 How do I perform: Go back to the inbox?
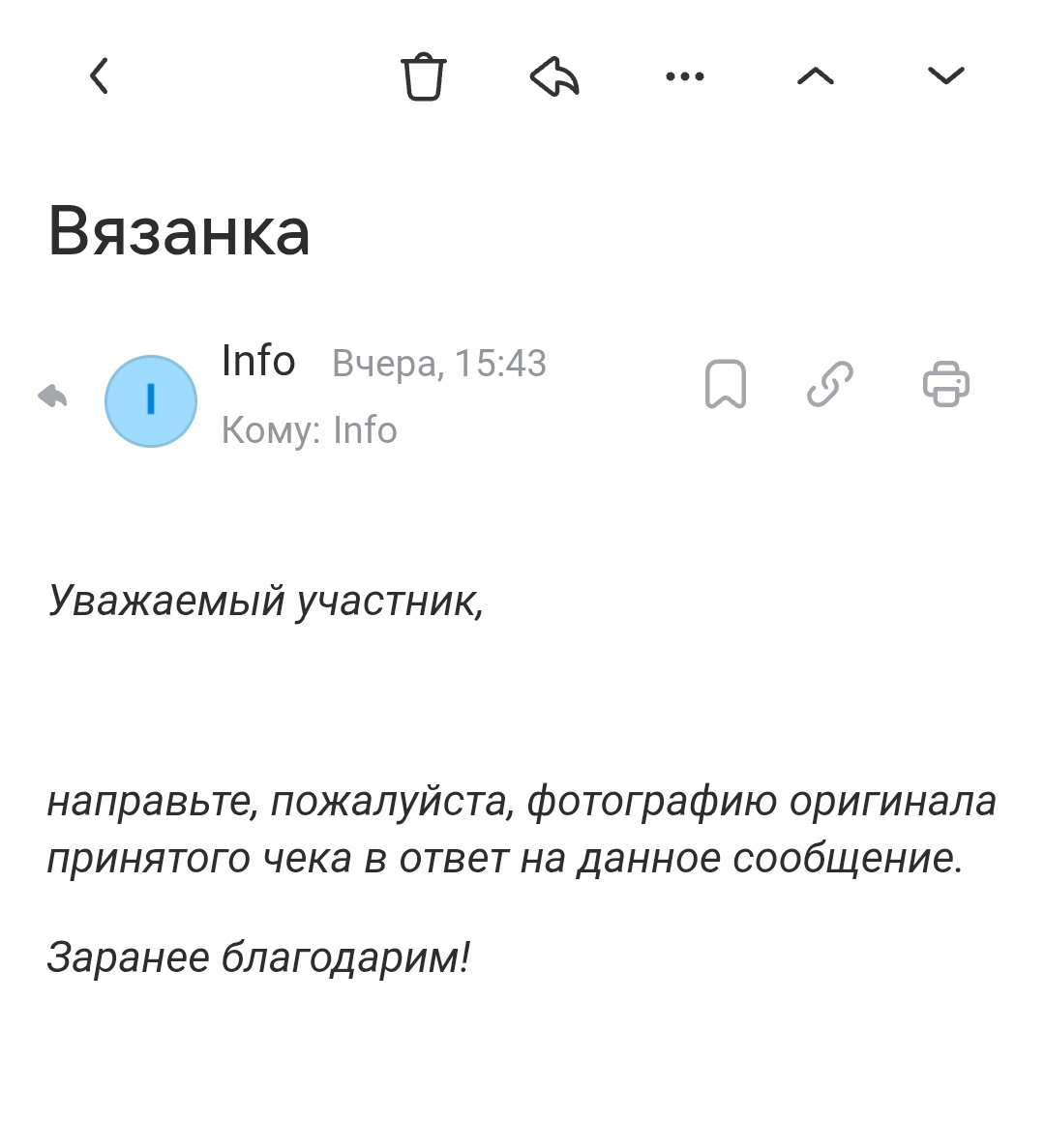(x=99, y=75)
